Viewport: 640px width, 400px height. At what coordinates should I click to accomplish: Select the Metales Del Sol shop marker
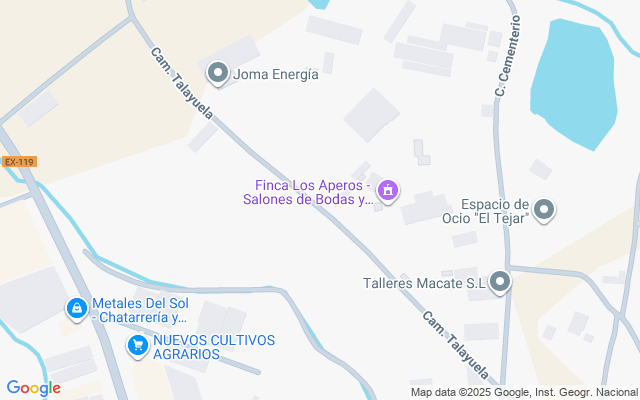tap(76, 309)
